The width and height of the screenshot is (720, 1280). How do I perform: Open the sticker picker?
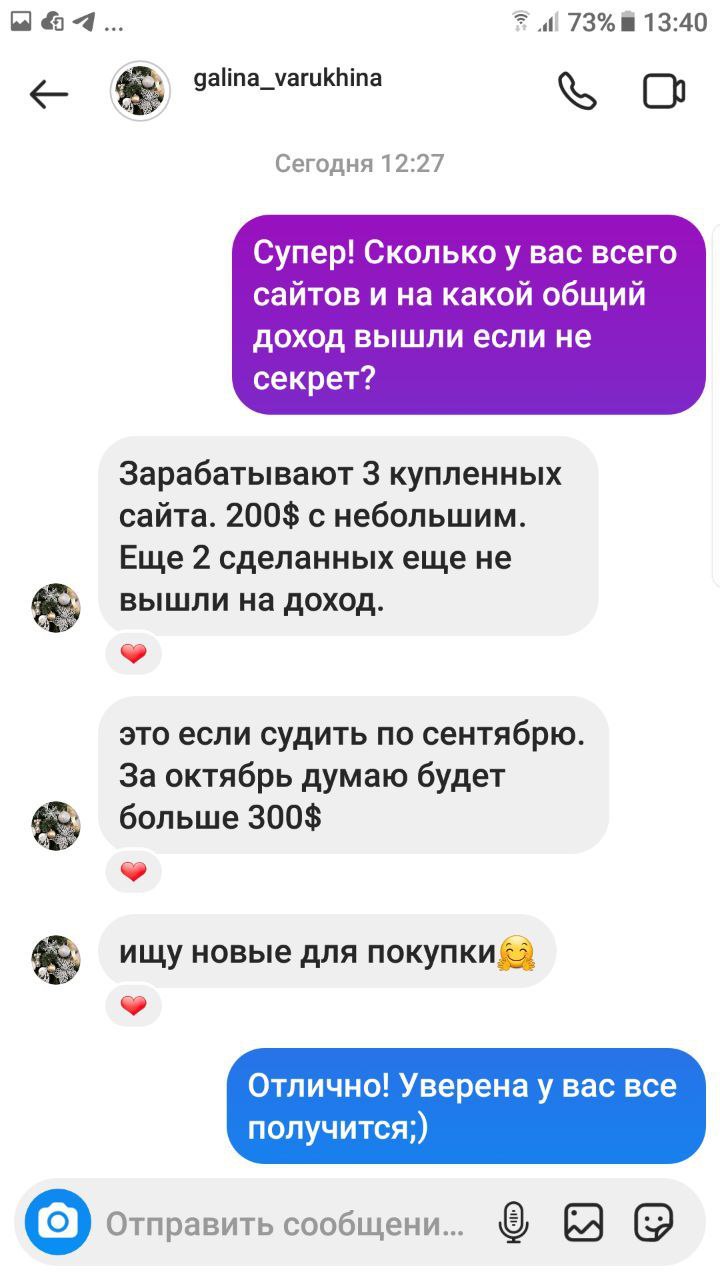(x=654, y=1222)
